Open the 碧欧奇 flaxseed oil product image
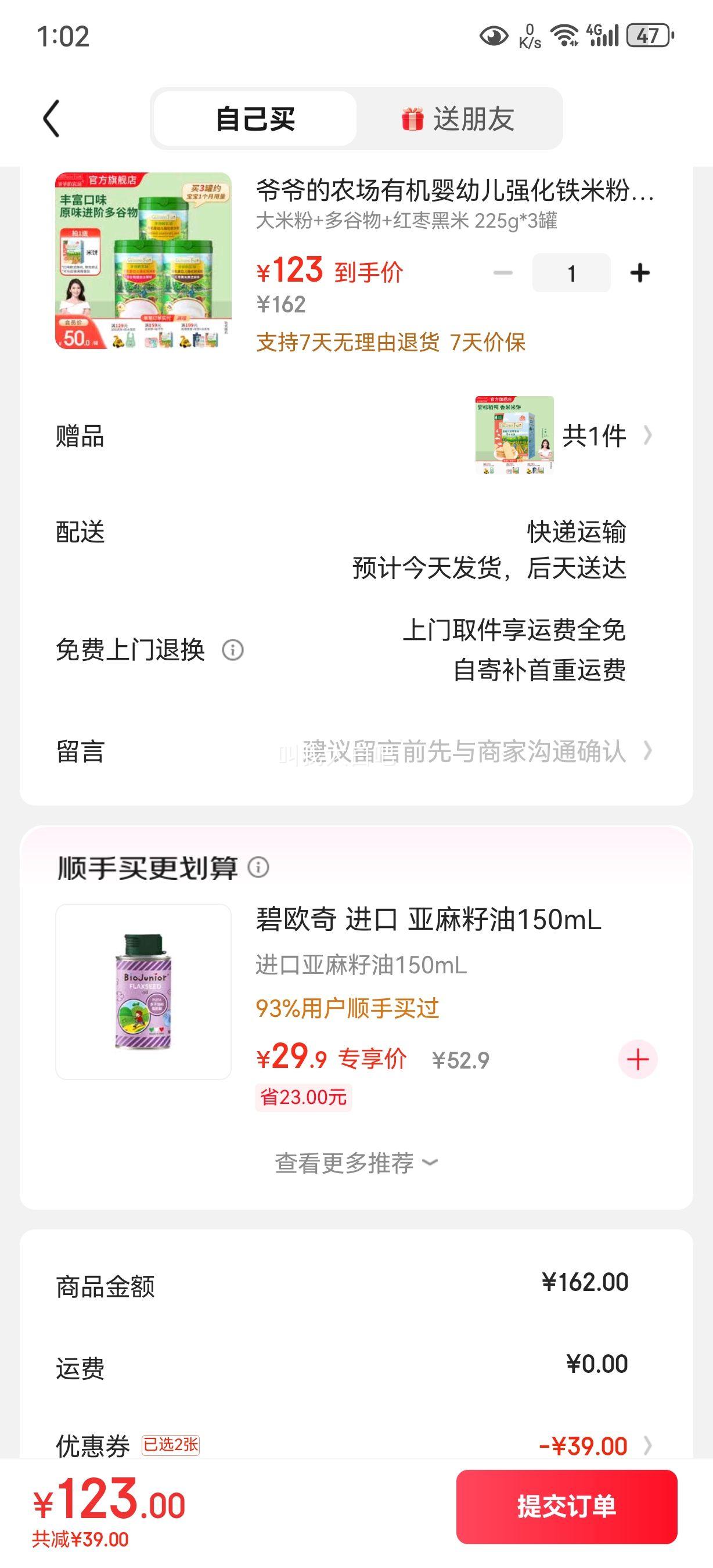 [143, 991]
